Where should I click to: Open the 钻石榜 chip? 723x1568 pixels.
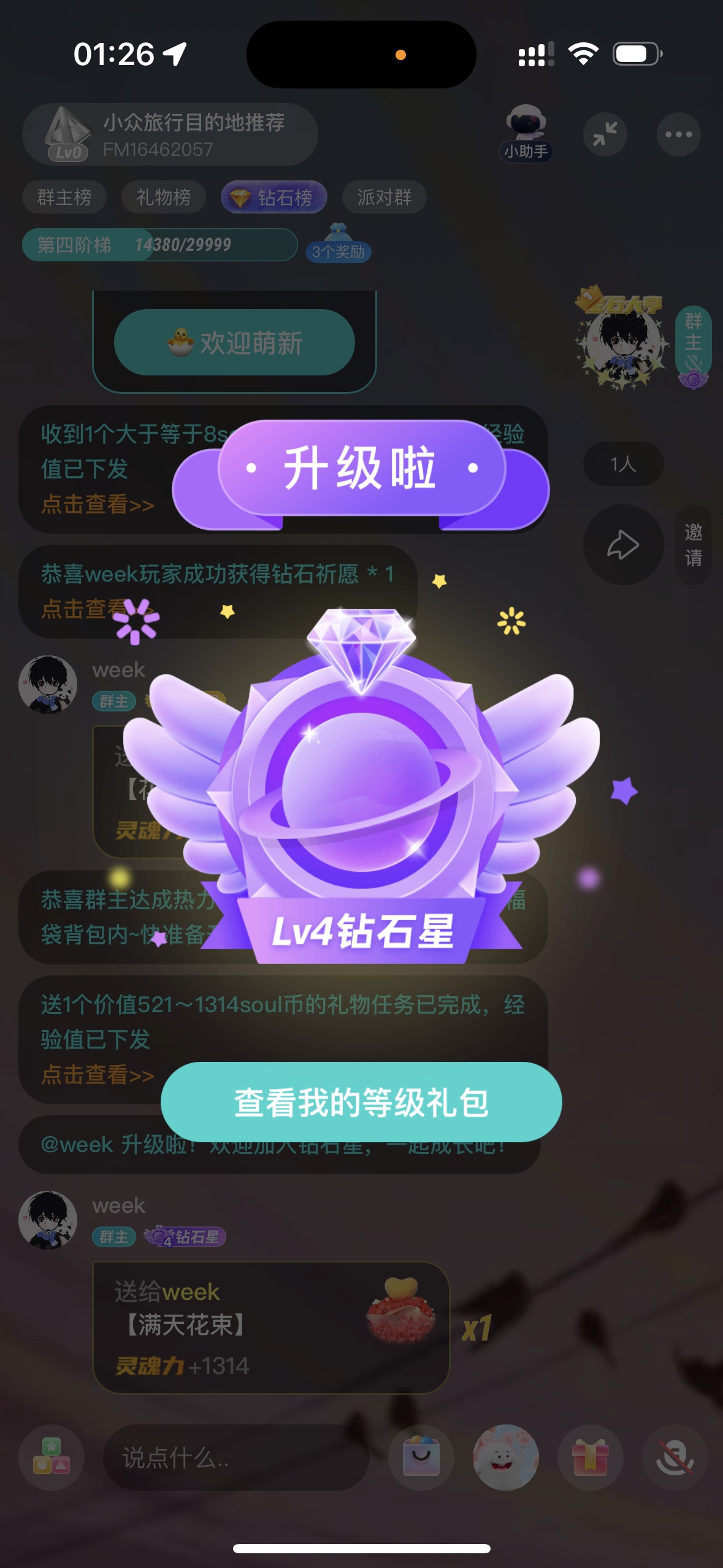tap(274, 197)
